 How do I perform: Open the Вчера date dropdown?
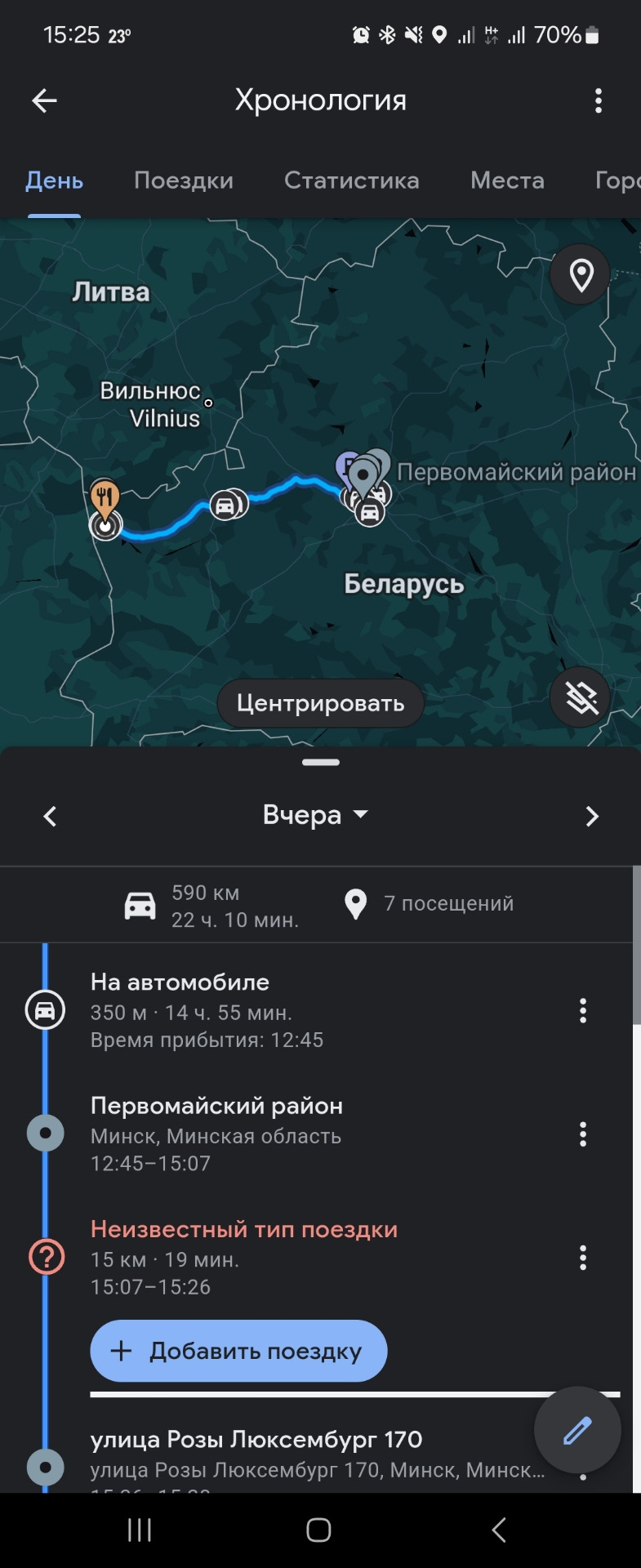tap(315, 815)
